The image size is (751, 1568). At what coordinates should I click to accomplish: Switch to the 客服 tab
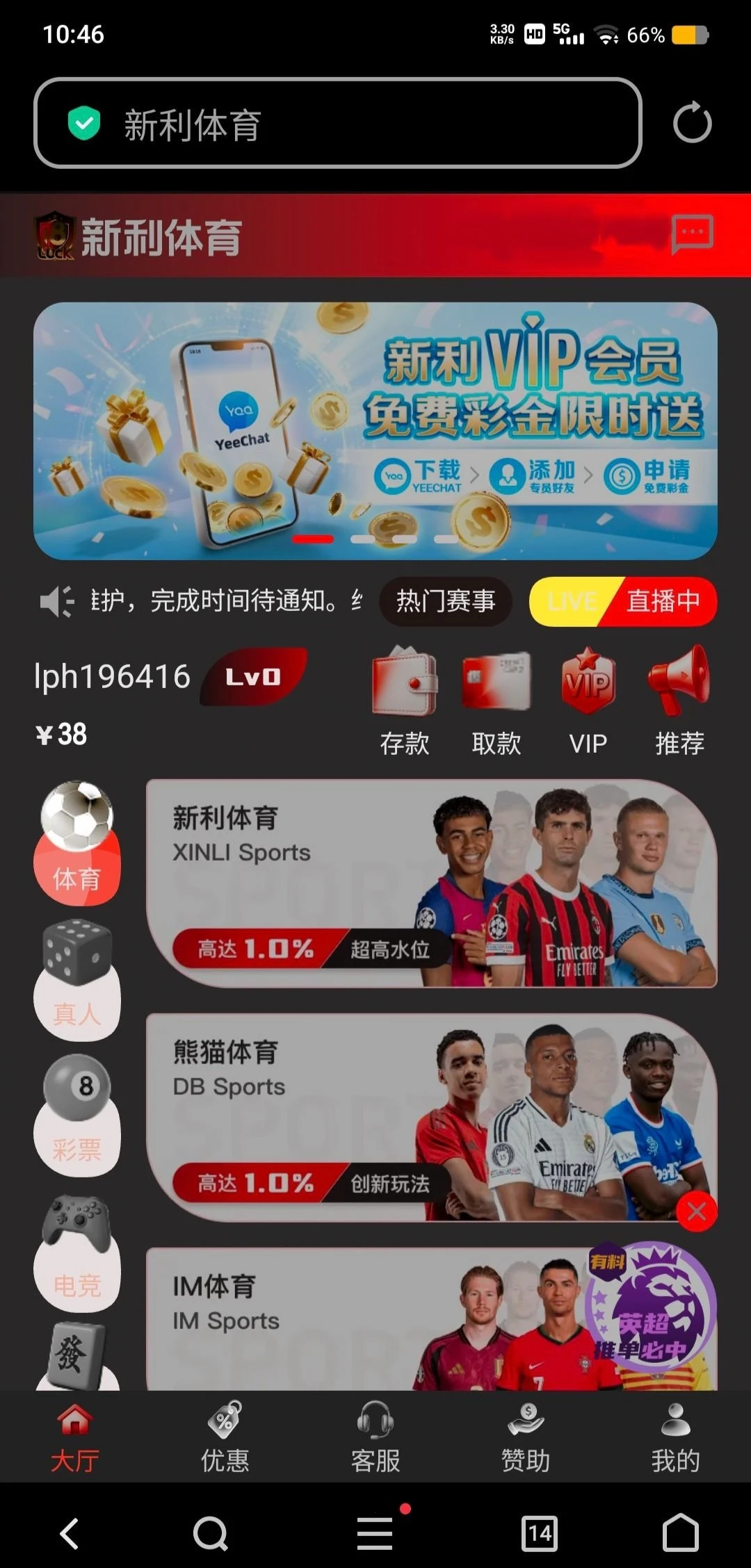click(x=375, y=1437)
